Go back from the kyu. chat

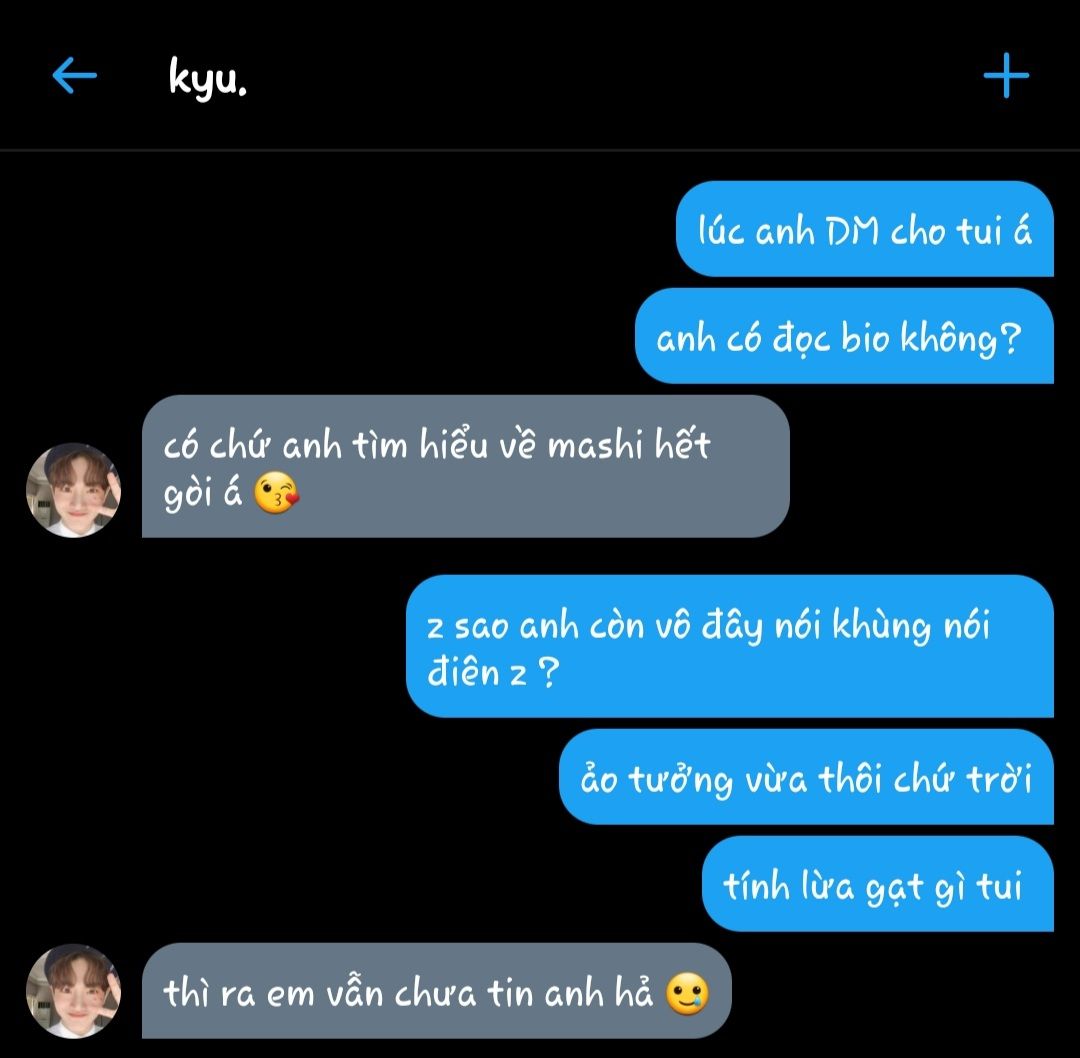tap(75, 75)
